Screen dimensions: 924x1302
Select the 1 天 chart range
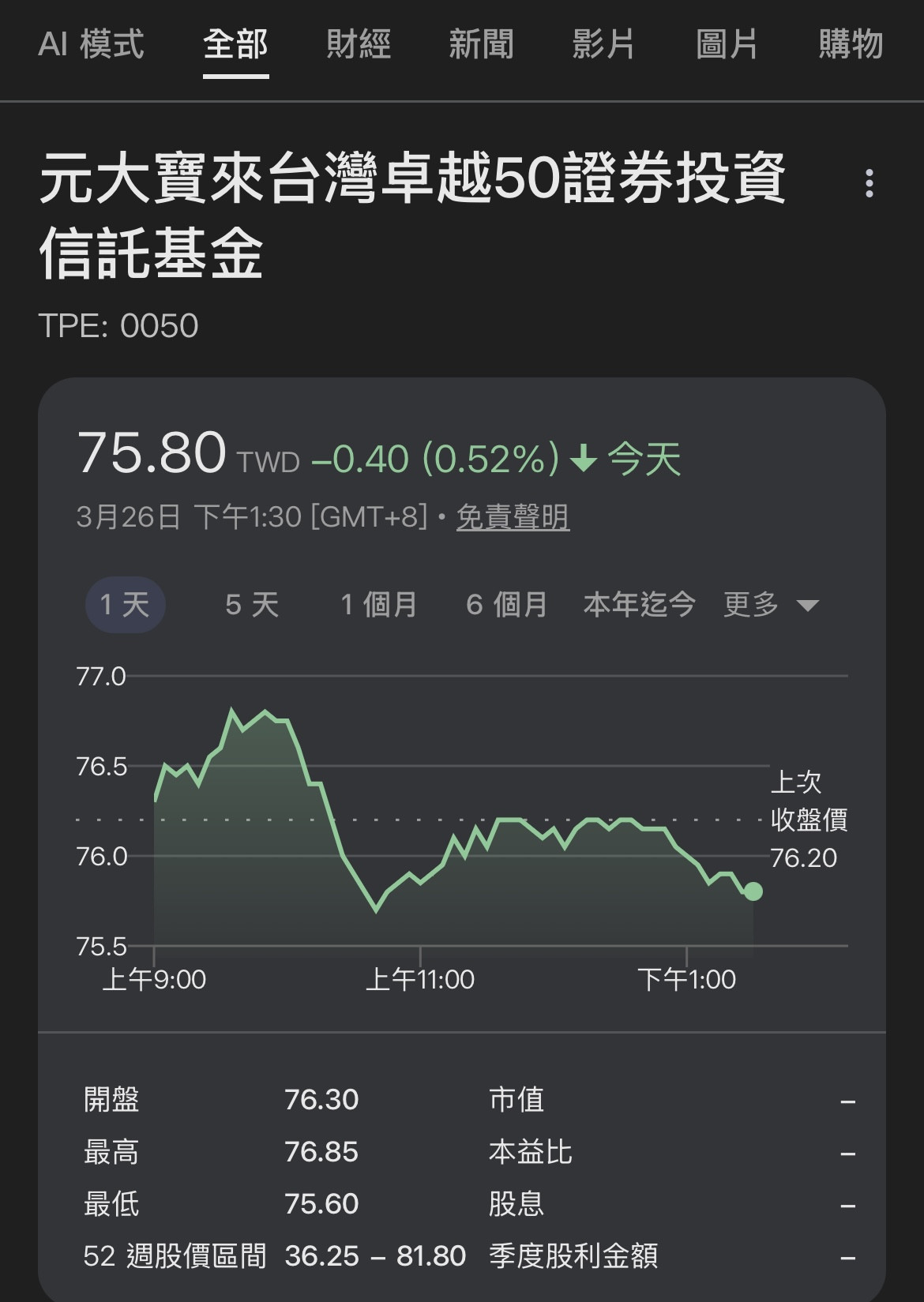pos(125,606)
